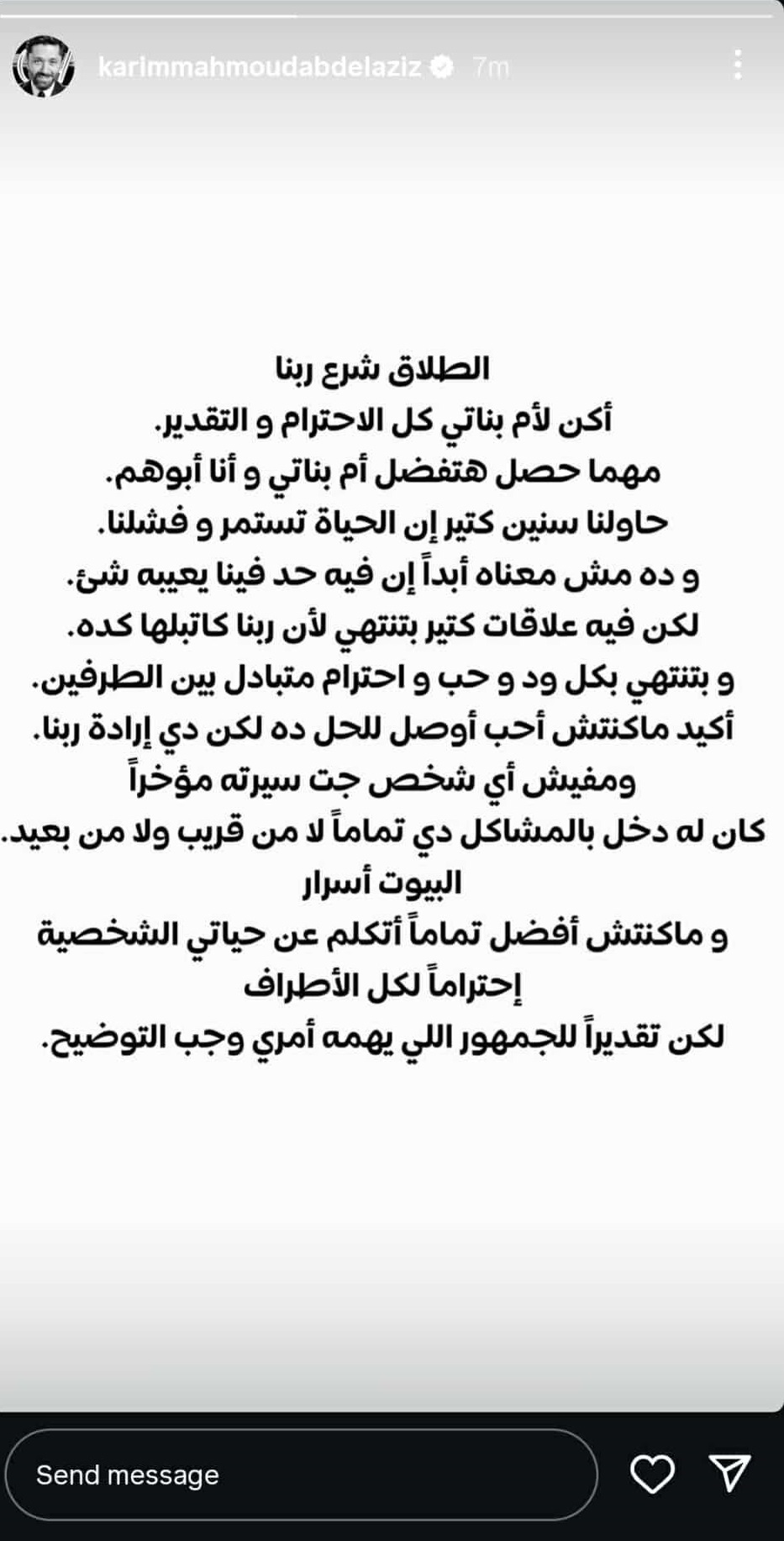Tap the Send message field
This screenshot has height=1541, width=784.
pos(301,1474)
